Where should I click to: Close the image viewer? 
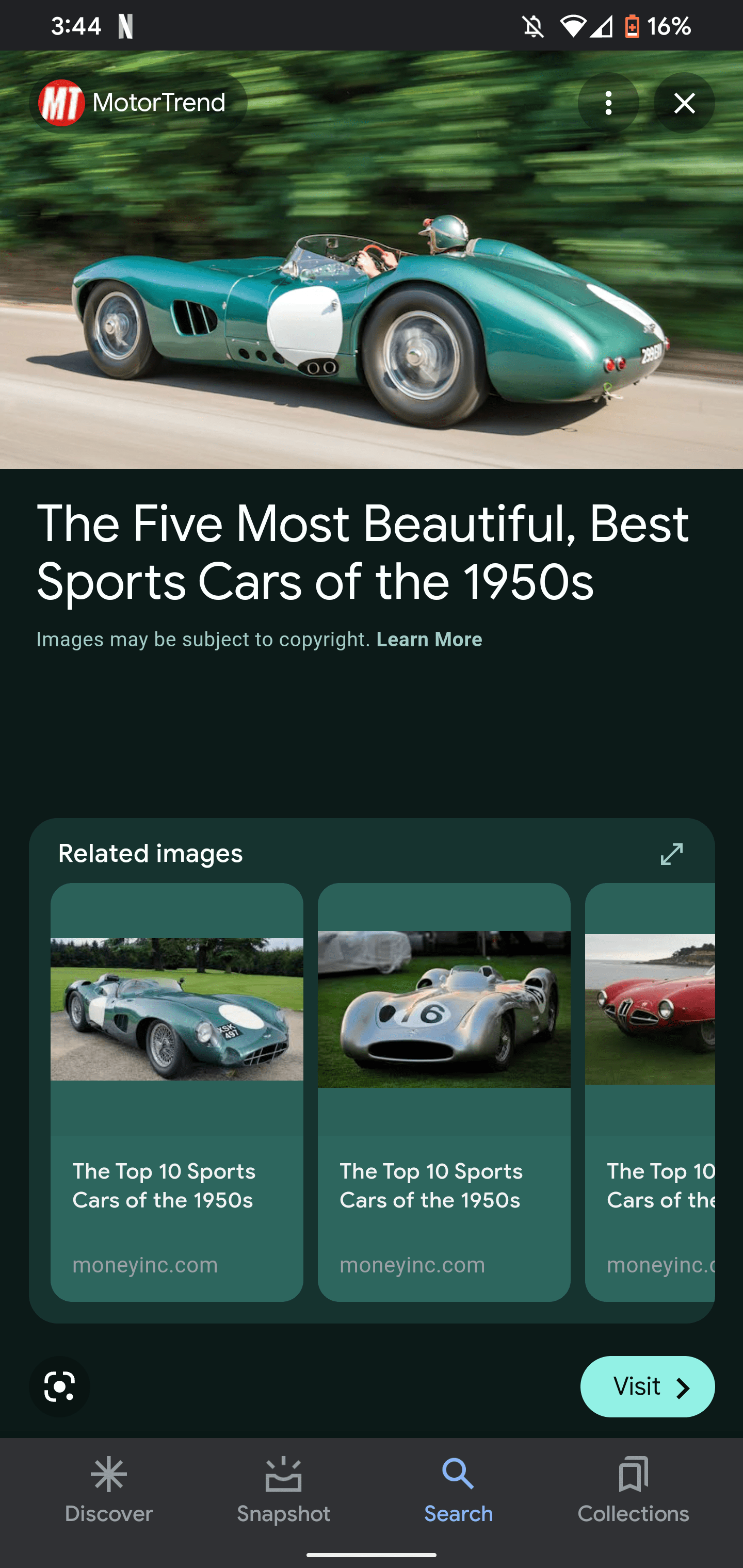(x=684, y=103)
